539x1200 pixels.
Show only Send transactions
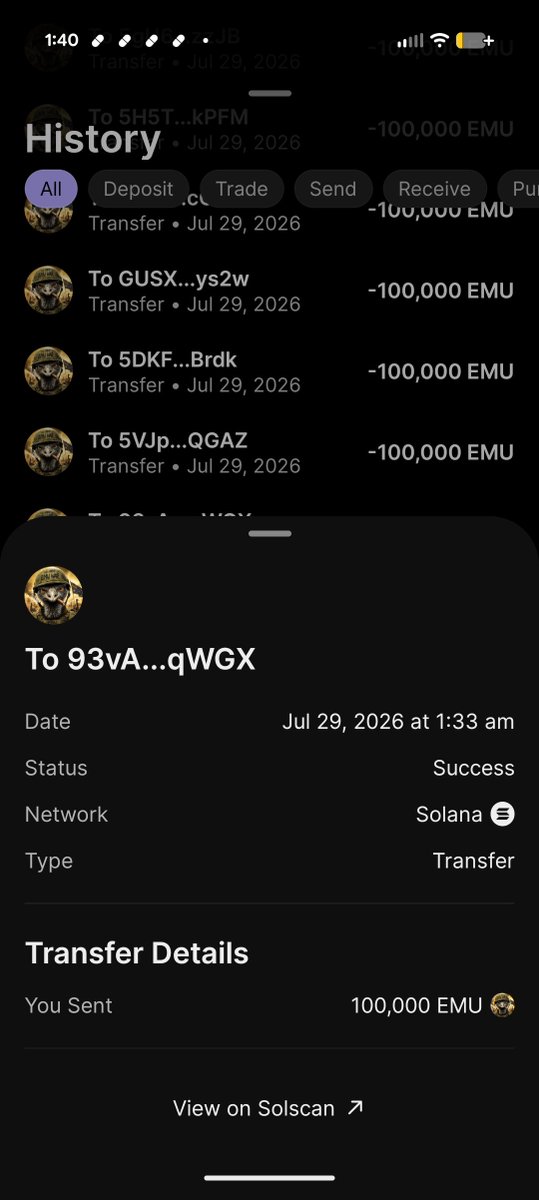tap(333, 188)
